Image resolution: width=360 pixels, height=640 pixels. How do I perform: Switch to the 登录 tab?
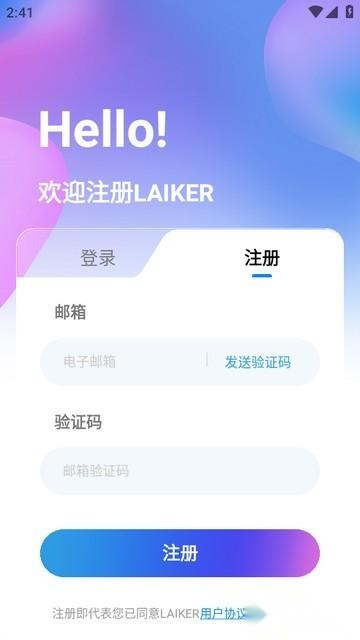click(98, 258)
